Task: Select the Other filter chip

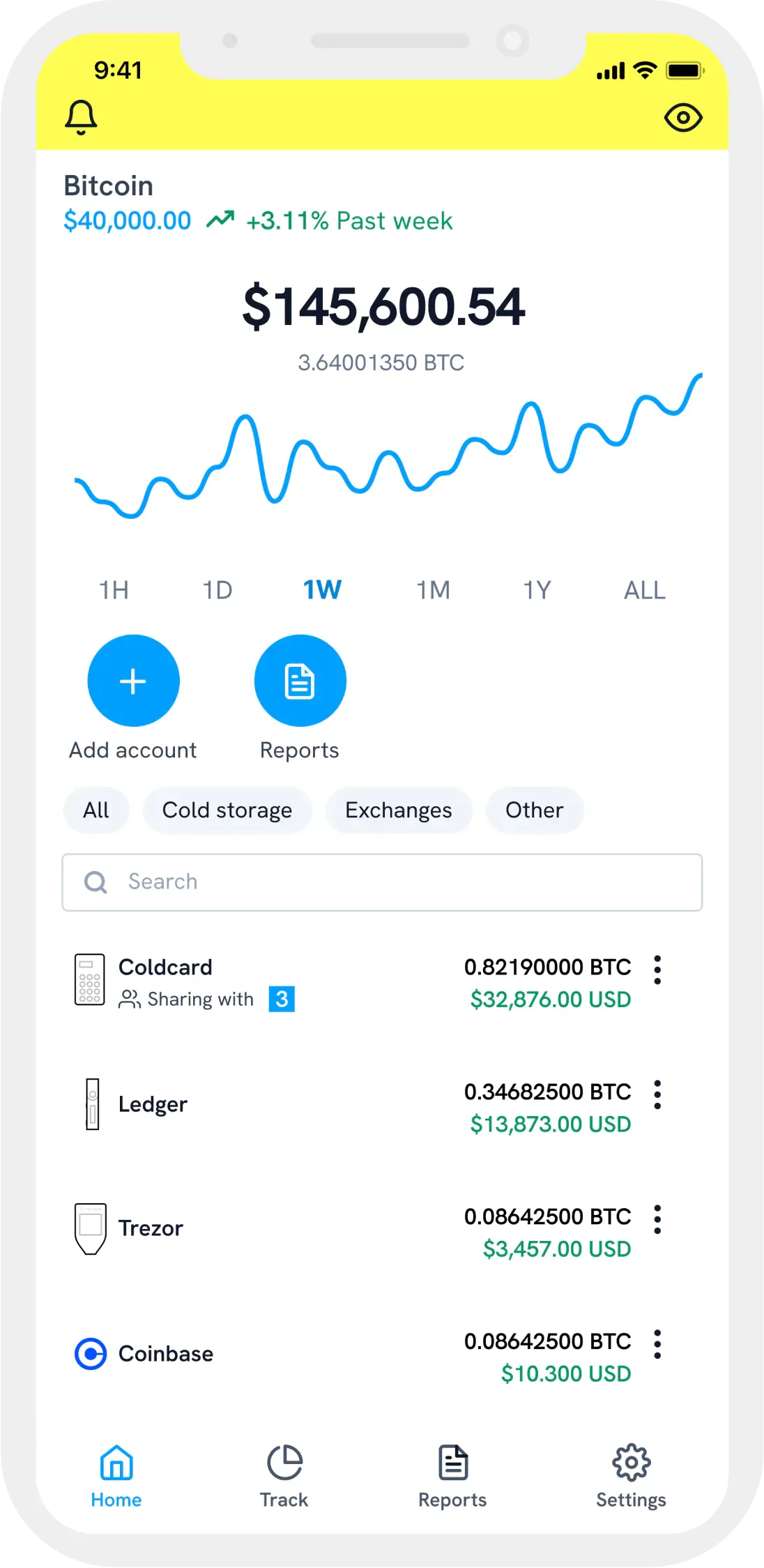Action: point(535,810)
